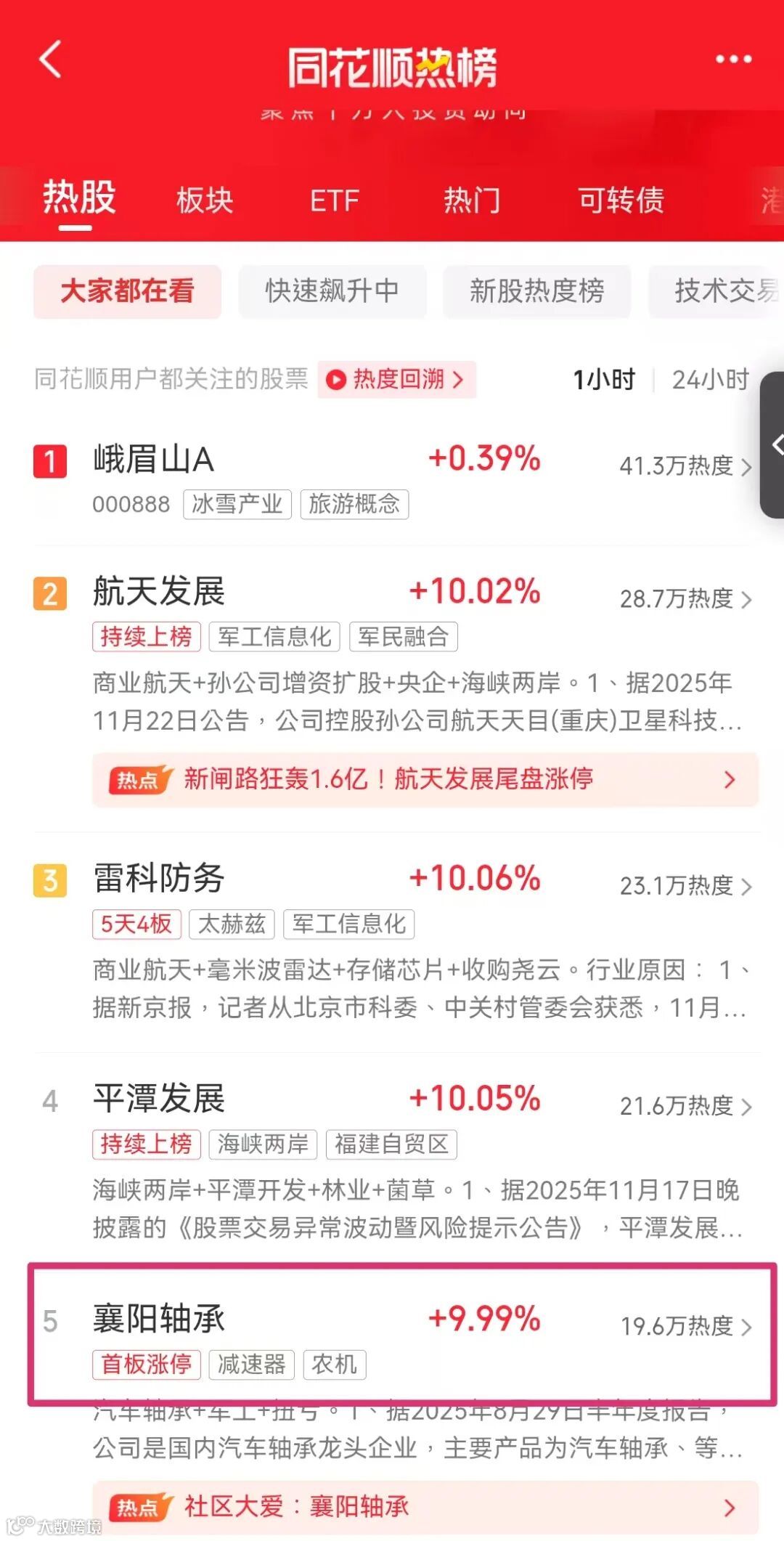The image size is (784, 1541).
Task: Open the stock 襄阳轴承
Action: click(x=401, y=1335)
